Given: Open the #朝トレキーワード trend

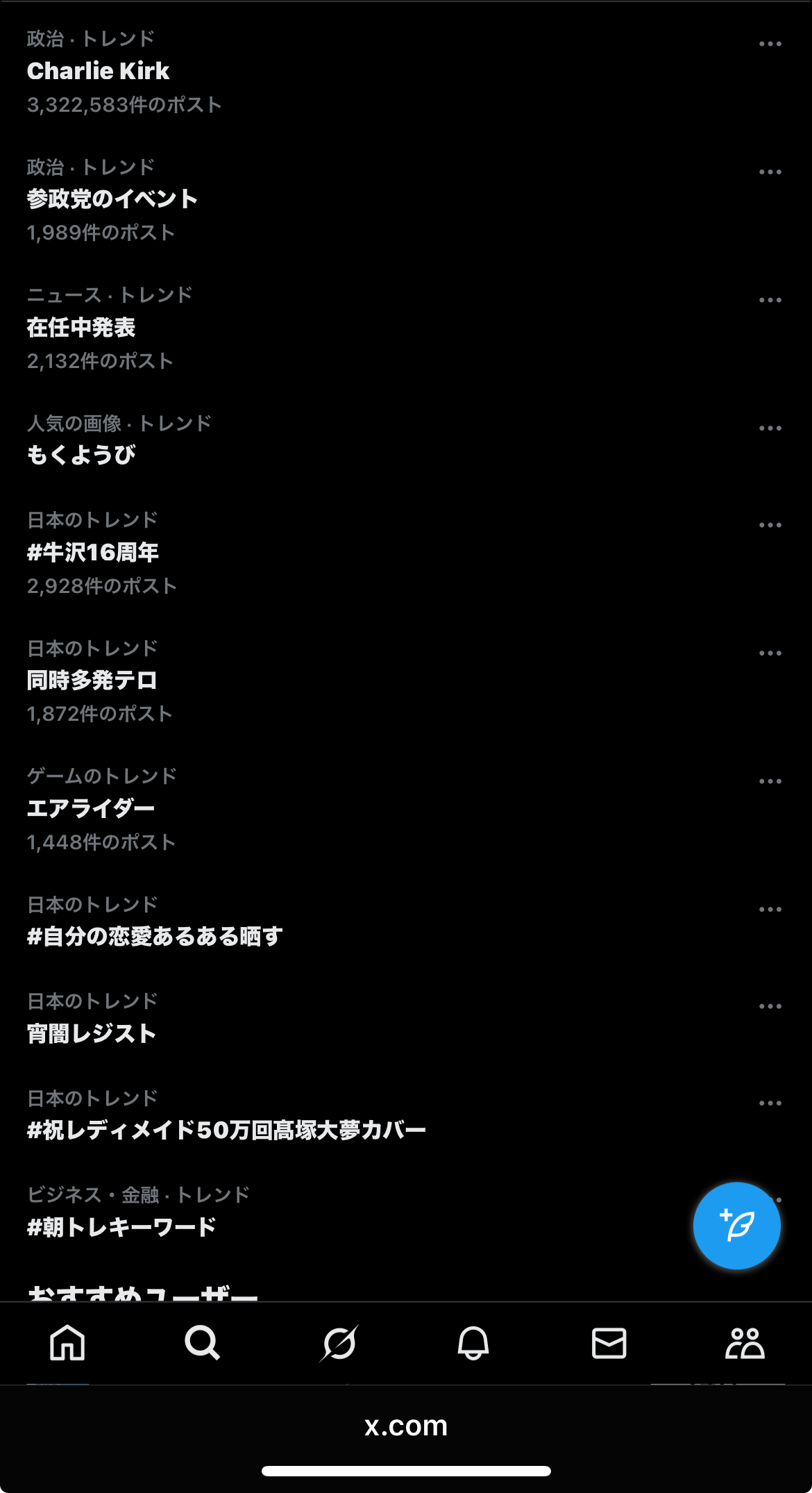Looking at the screenshot, I should (121, 1227).
